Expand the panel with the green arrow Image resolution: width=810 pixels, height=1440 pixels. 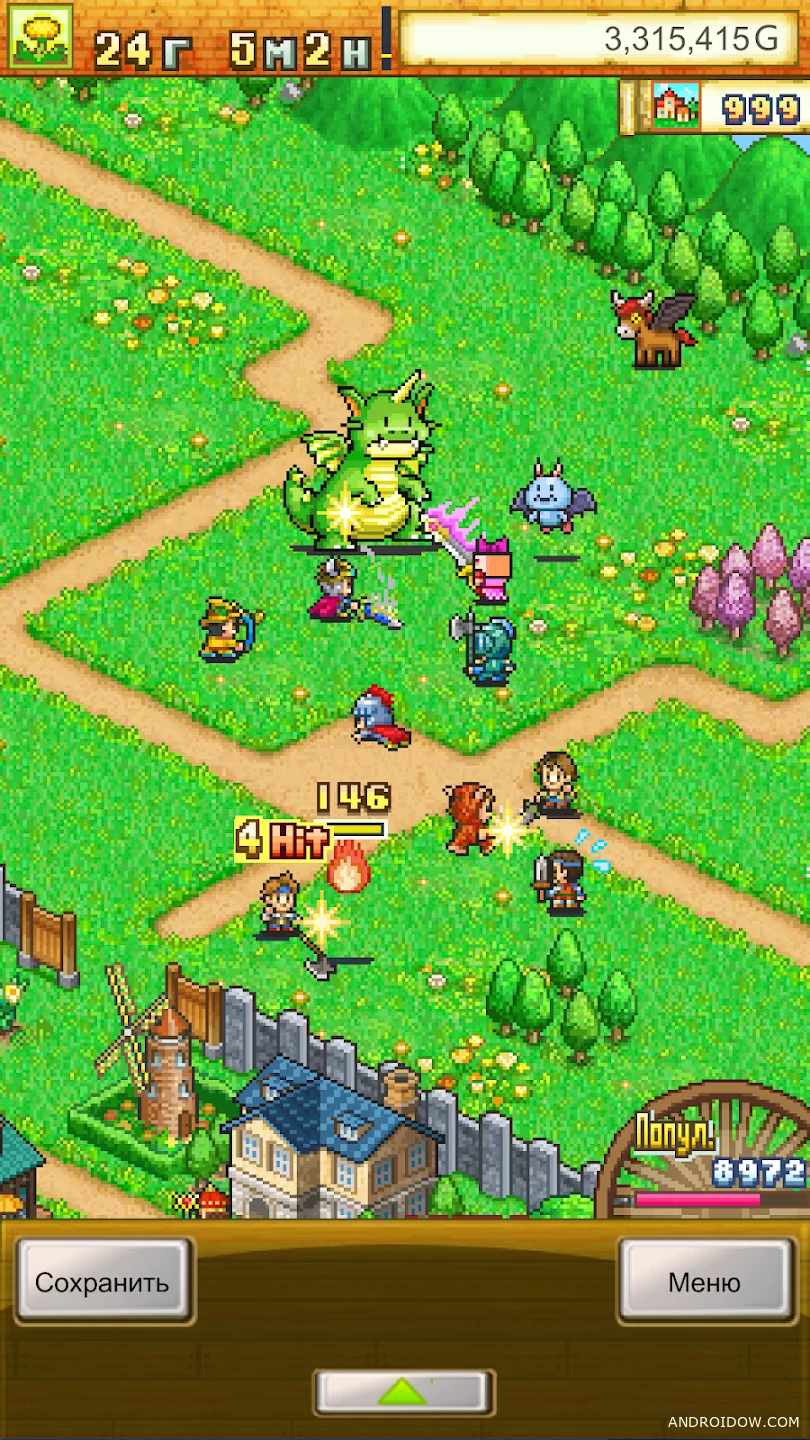click(403, 1391)
